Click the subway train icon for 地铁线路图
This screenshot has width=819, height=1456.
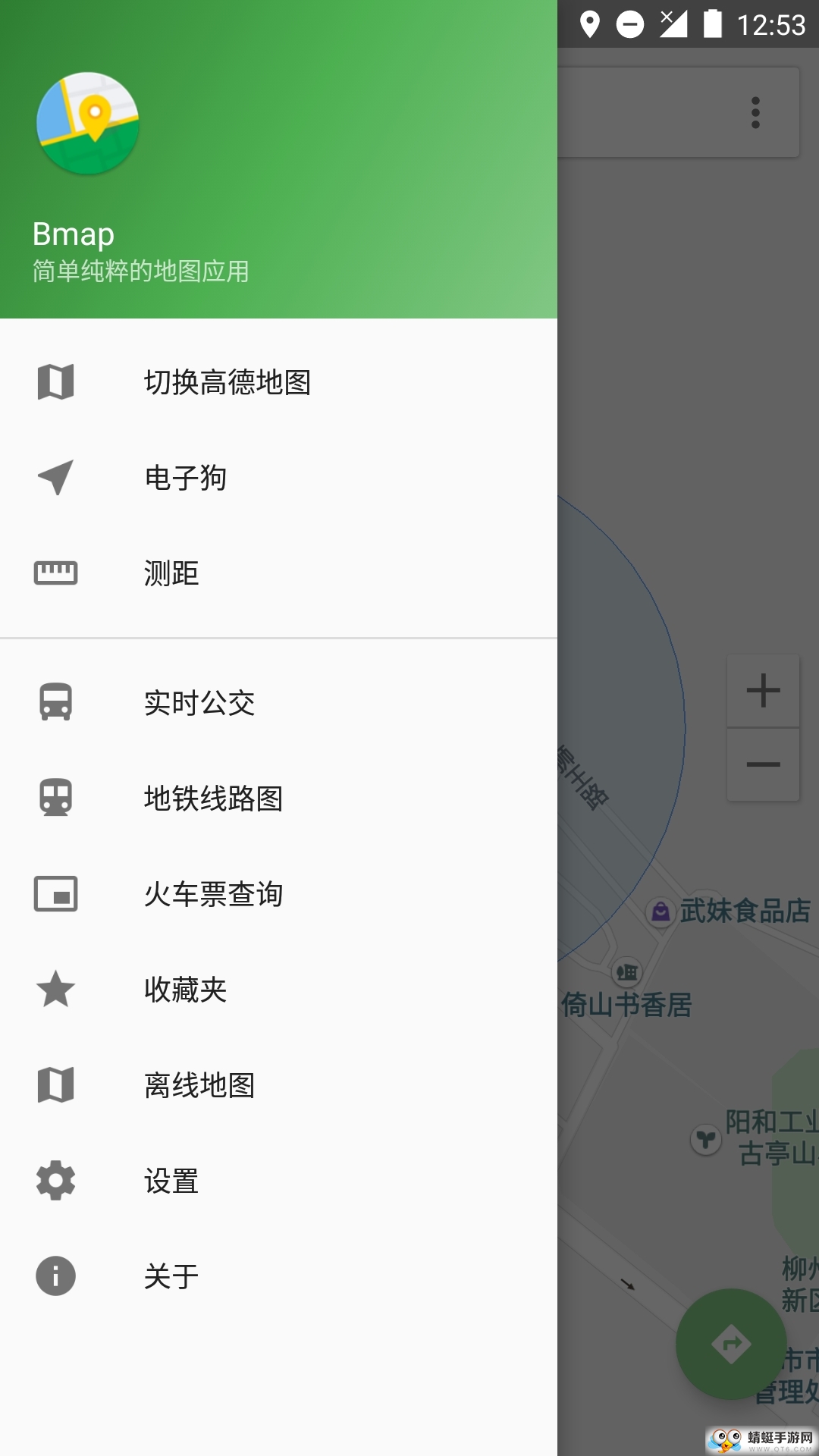click(55, 799)
